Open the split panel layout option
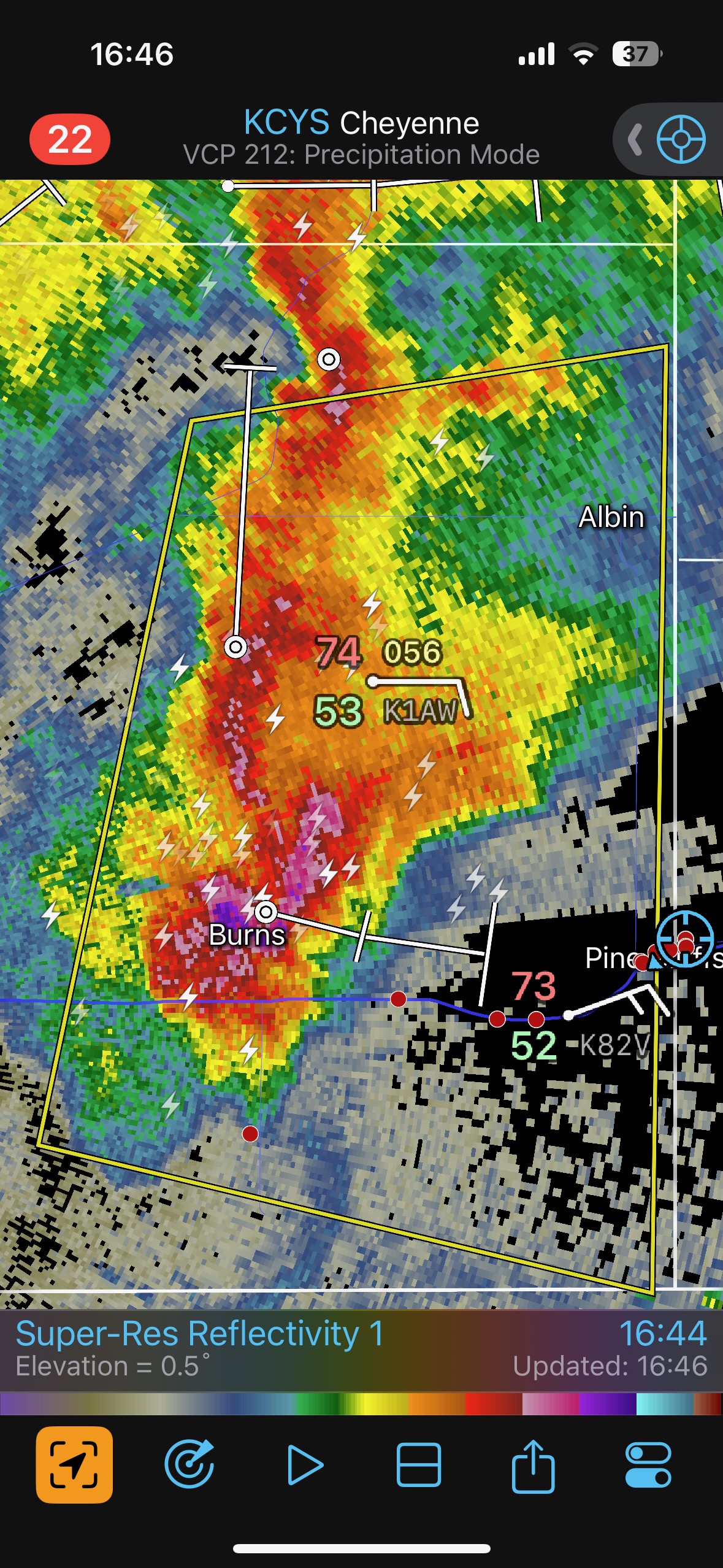The image size is (723, 1568). click(419, 1465)
